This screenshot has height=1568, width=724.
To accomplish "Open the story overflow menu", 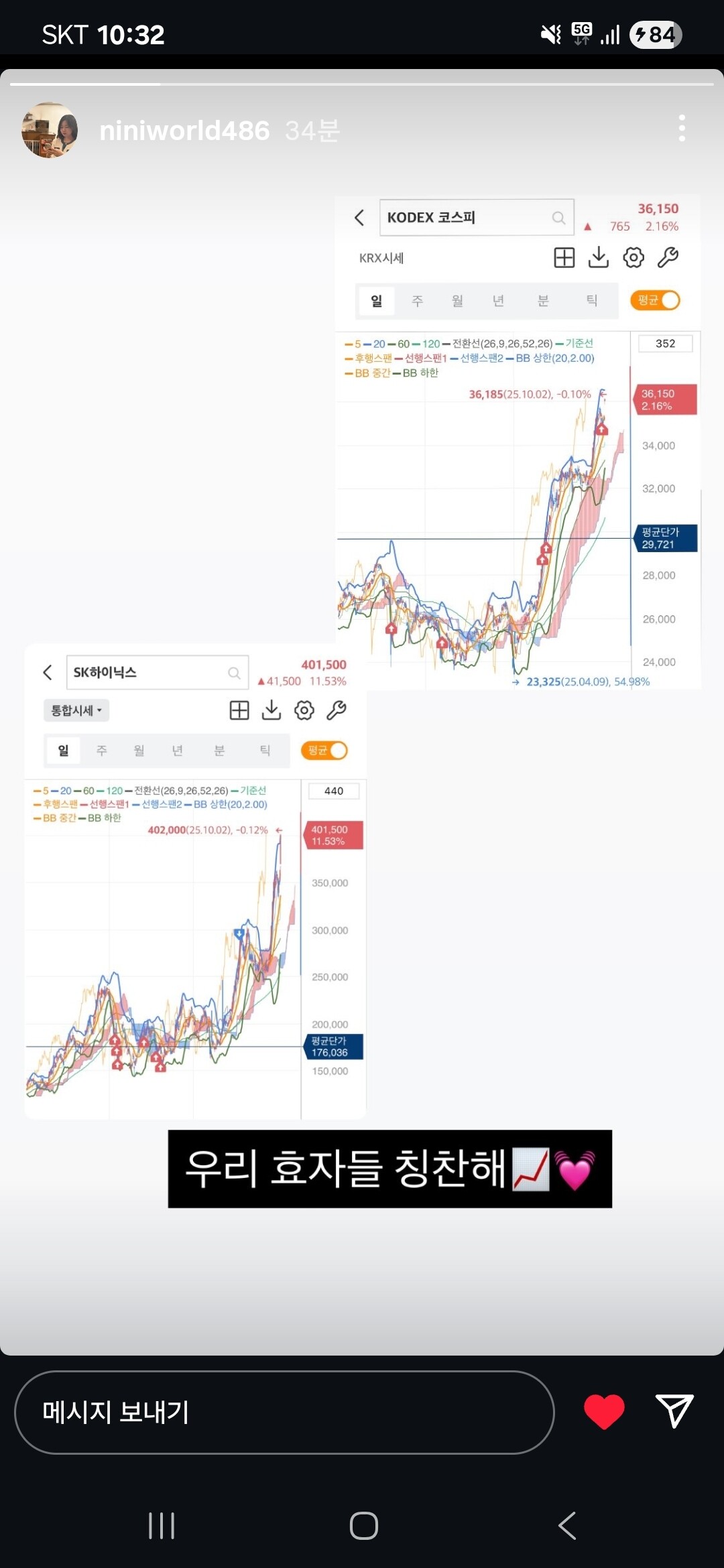I will coord(682,128).
